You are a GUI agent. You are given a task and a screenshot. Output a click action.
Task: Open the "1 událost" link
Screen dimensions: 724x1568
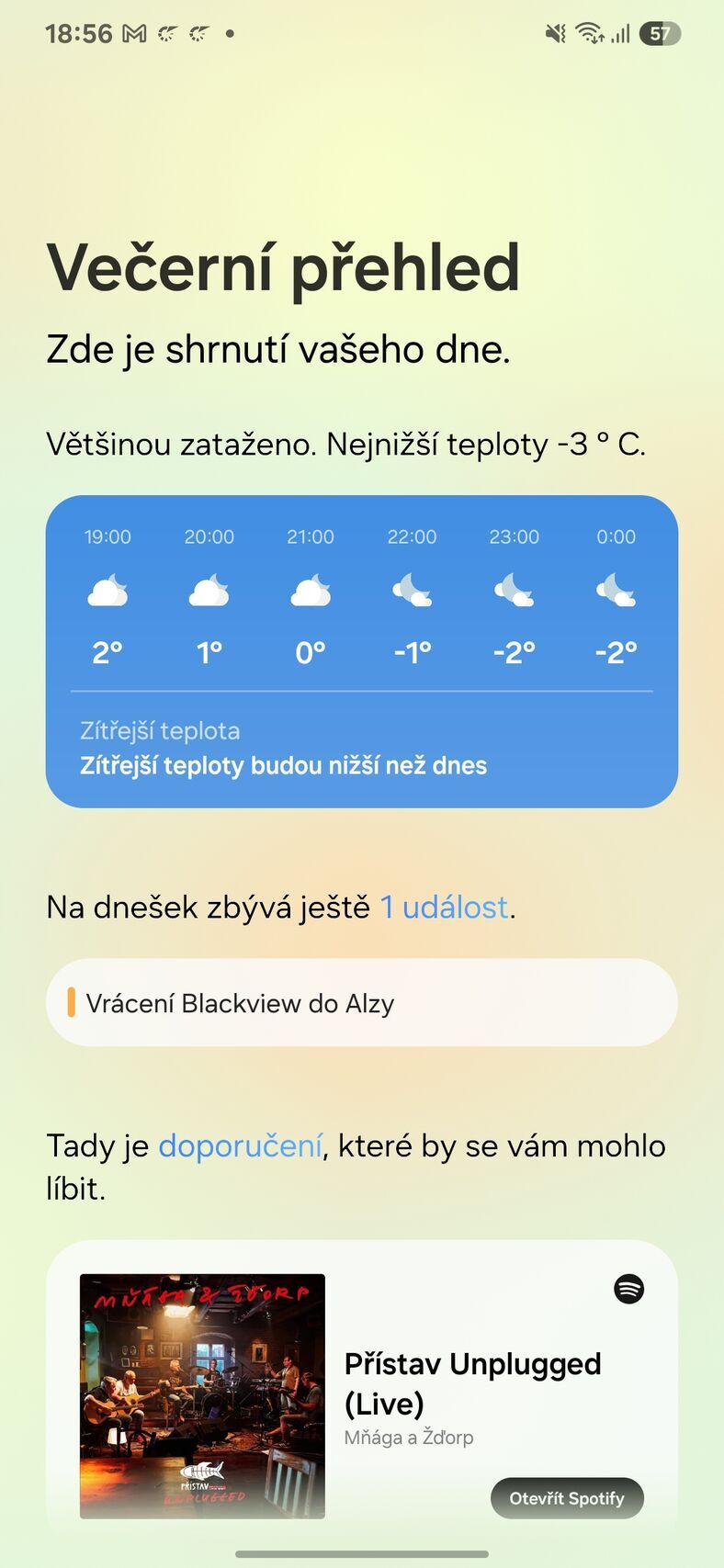(x=444, y=908)
